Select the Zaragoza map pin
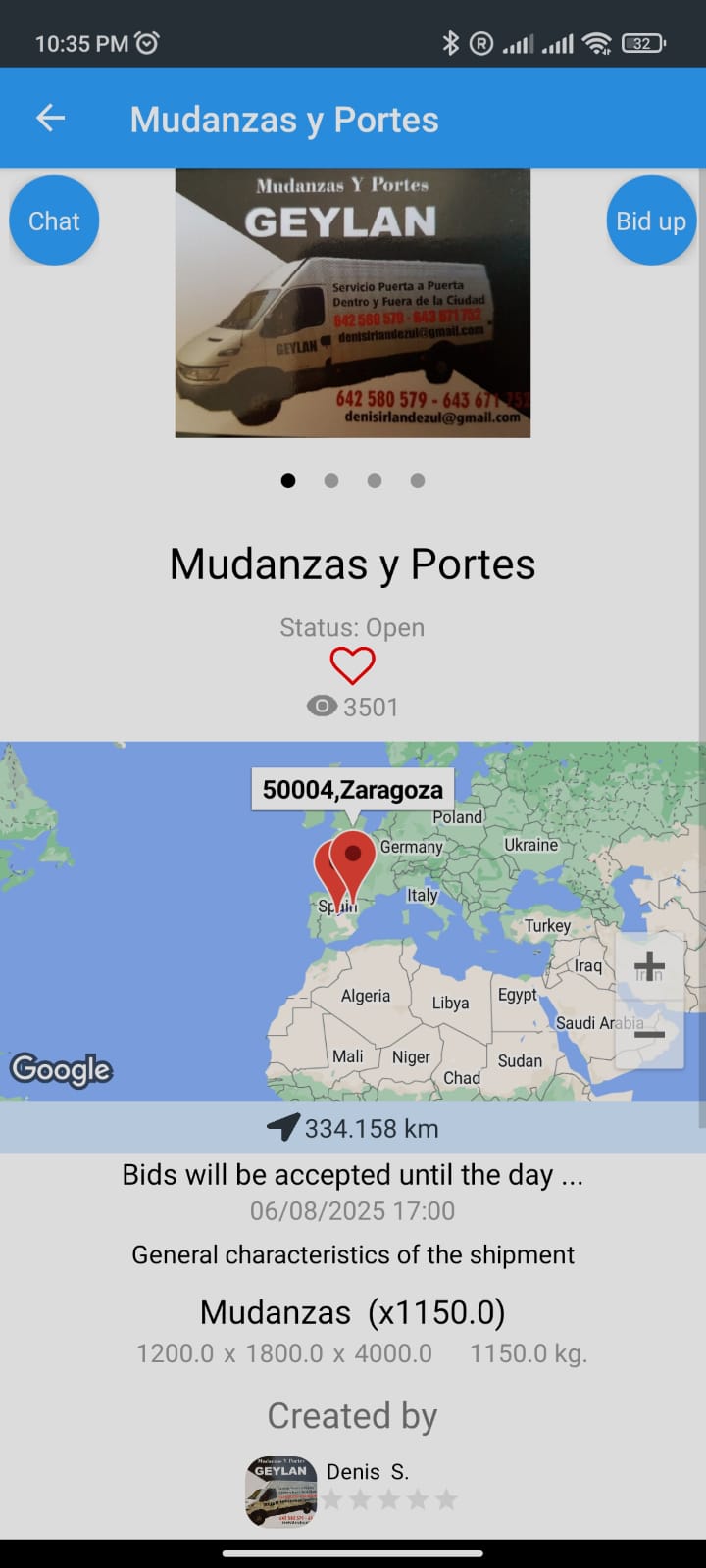 353,857
